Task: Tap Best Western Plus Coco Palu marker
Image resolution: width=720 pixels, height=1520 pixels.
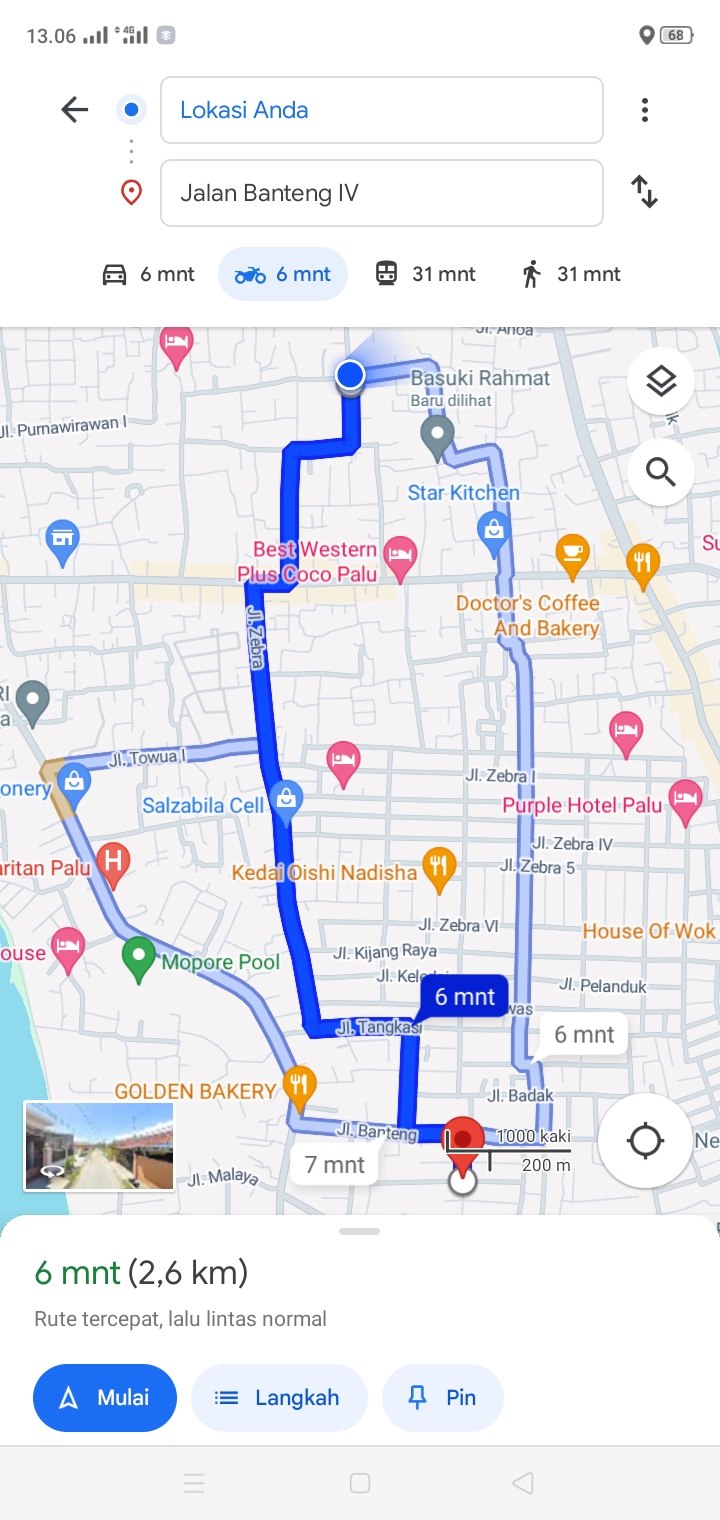Action: (x=400, y=560)
